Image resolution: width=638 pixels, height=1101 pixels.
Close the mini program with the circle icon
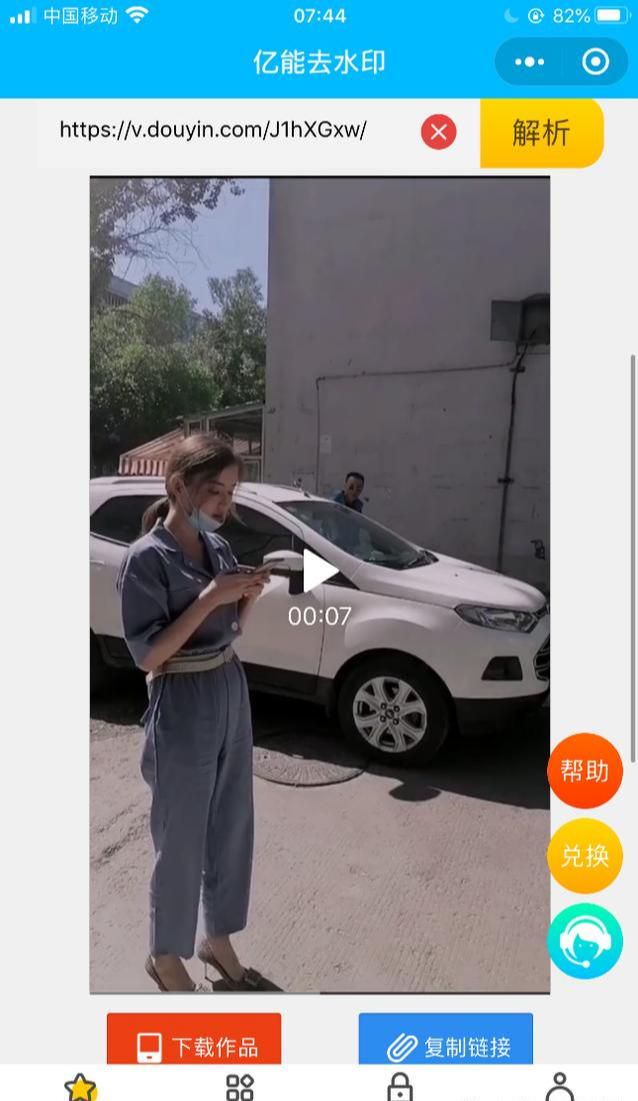tap(595, 62)
